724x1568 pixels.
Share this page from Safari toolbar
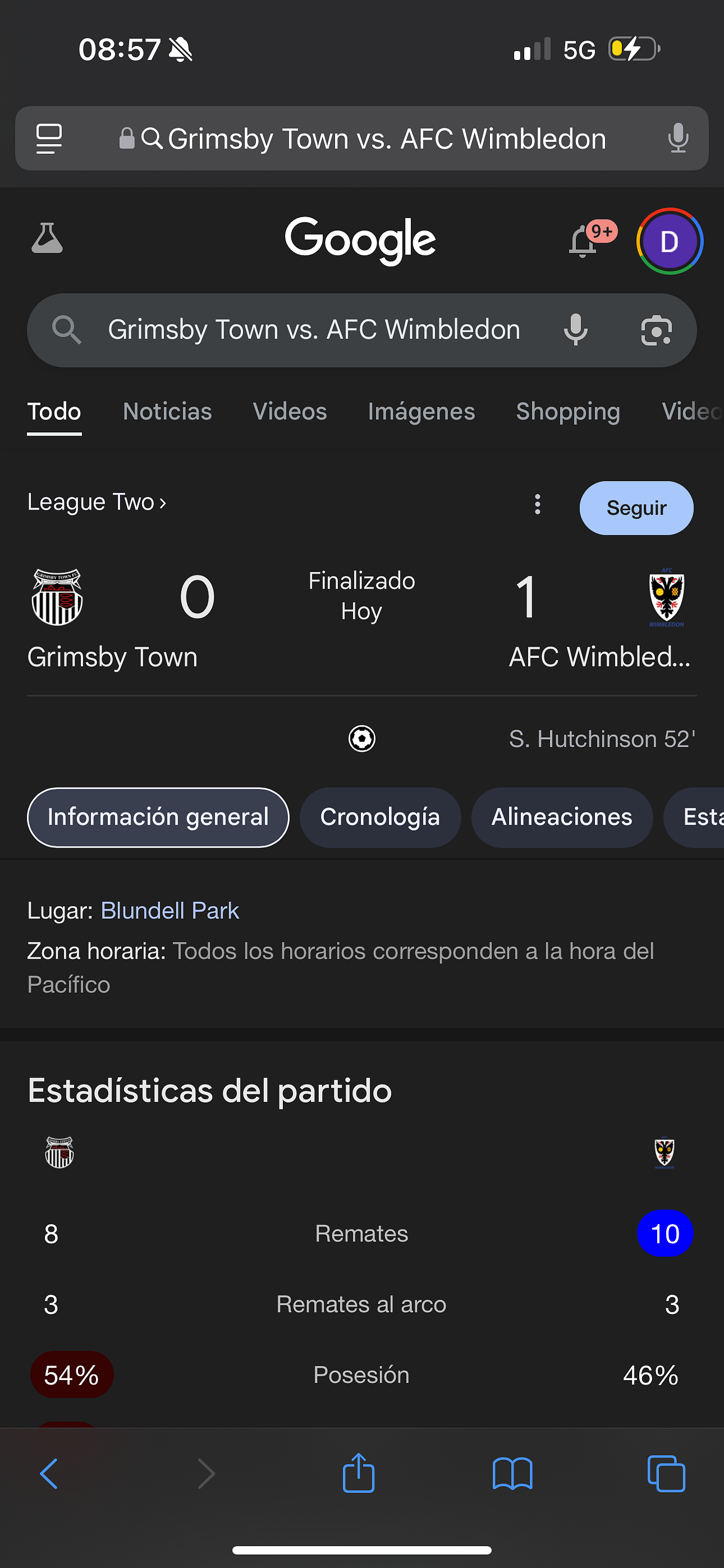click(x=359, y=1473)
